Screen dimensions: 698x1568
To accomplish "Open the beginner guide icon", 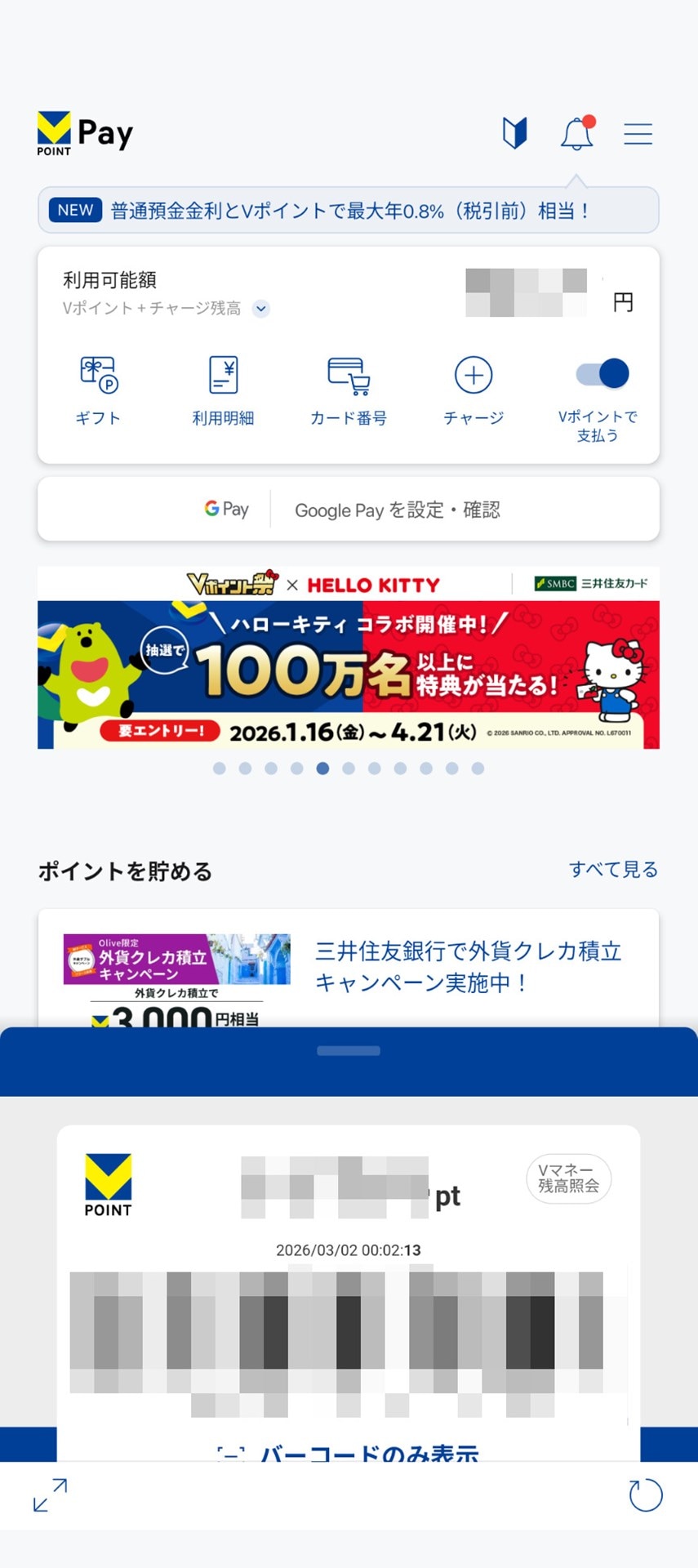I will [514, 133].
